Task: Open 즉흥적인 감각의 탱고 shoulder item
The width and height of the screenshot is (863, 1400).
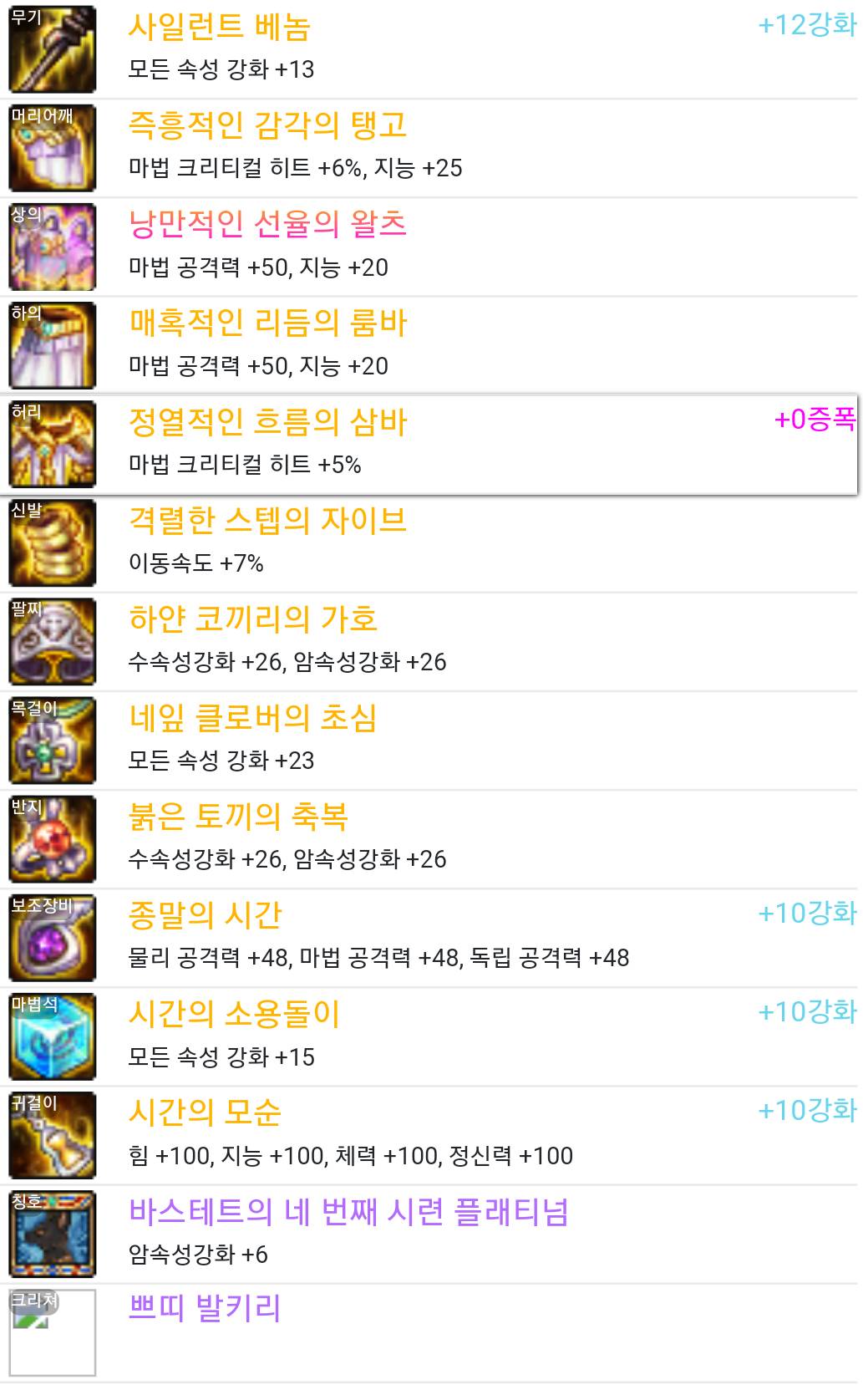Action: coord(431,148)
